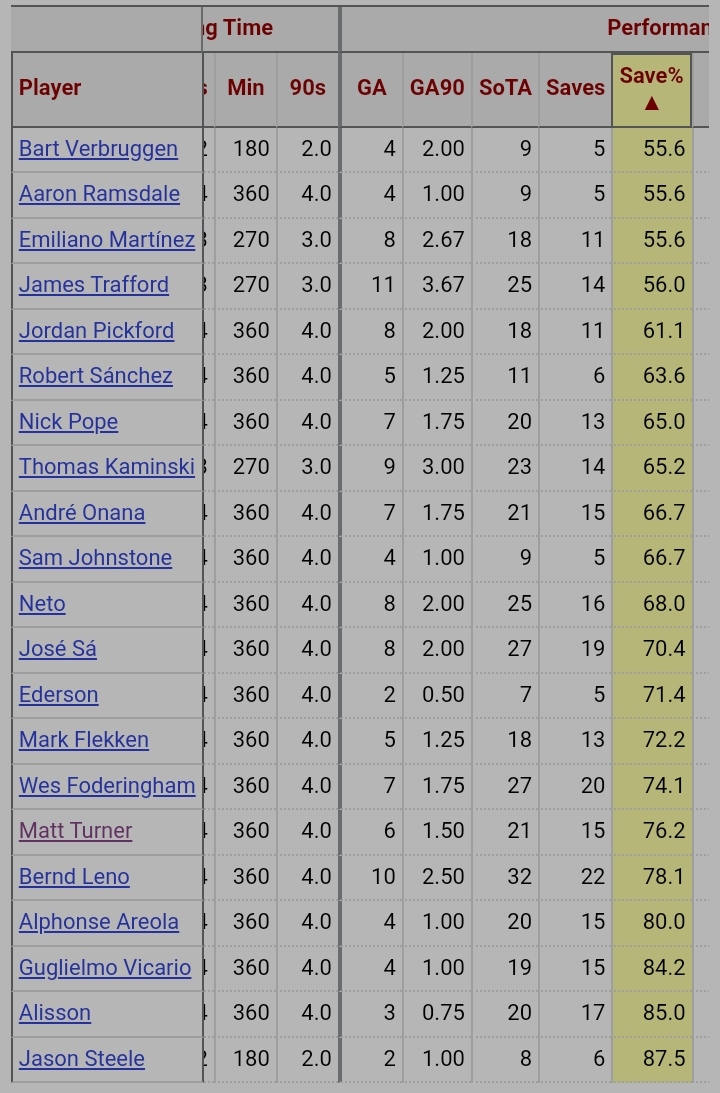View Emiliano Martínez's profile

107,240
